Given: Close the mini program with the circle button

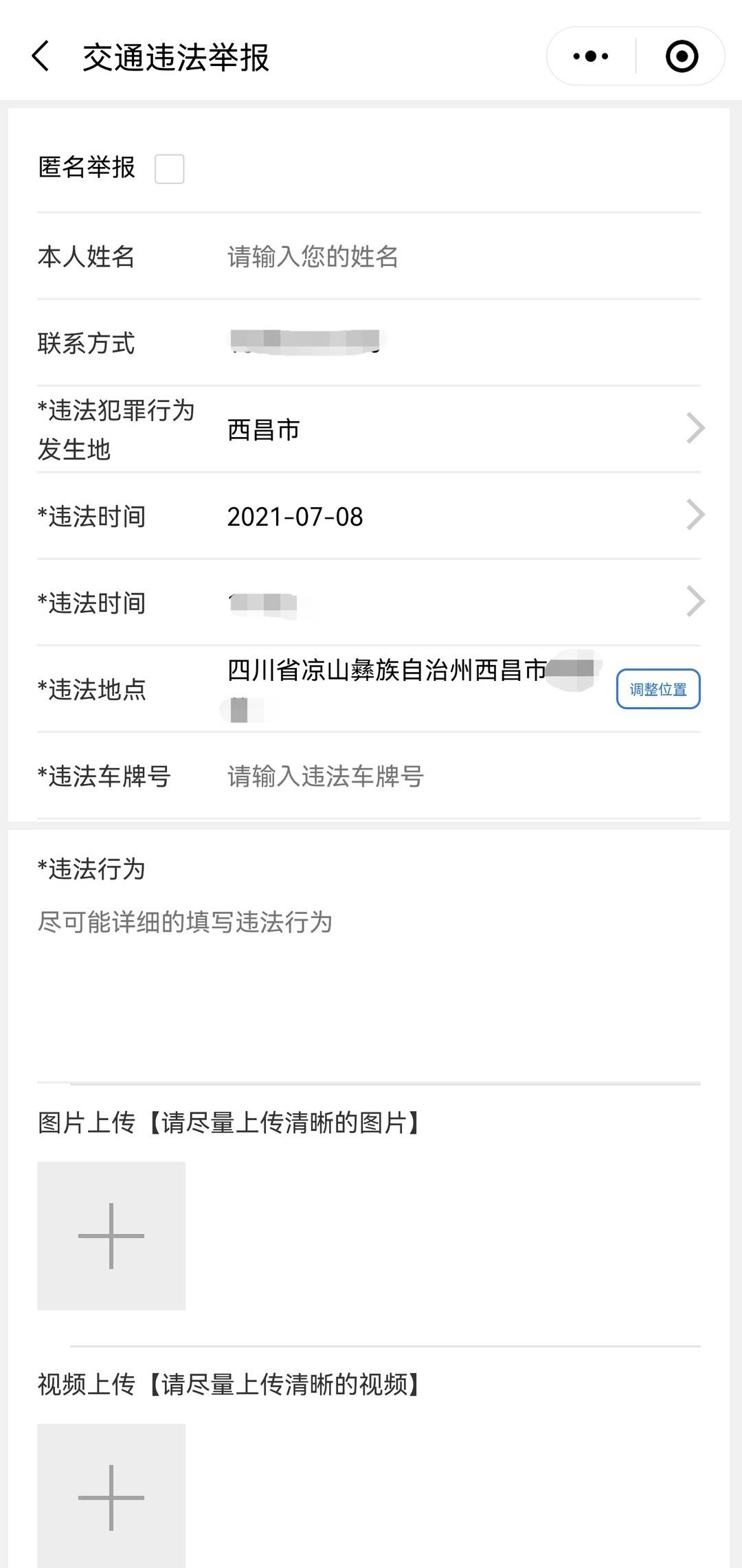Looking at the screenshot, I should pyautogui.click(x=682, y=56).
